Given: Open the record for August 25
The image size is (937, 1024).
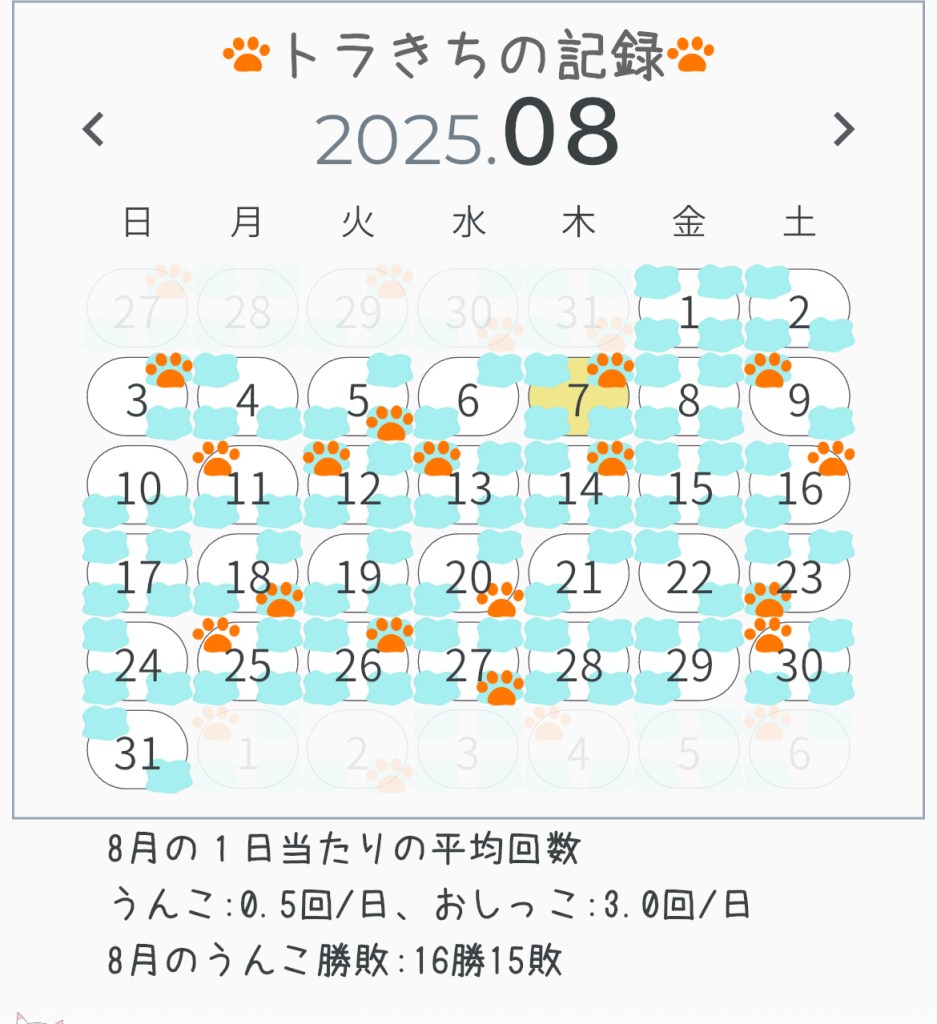Looking at the screenshot, I should point(247,665).
